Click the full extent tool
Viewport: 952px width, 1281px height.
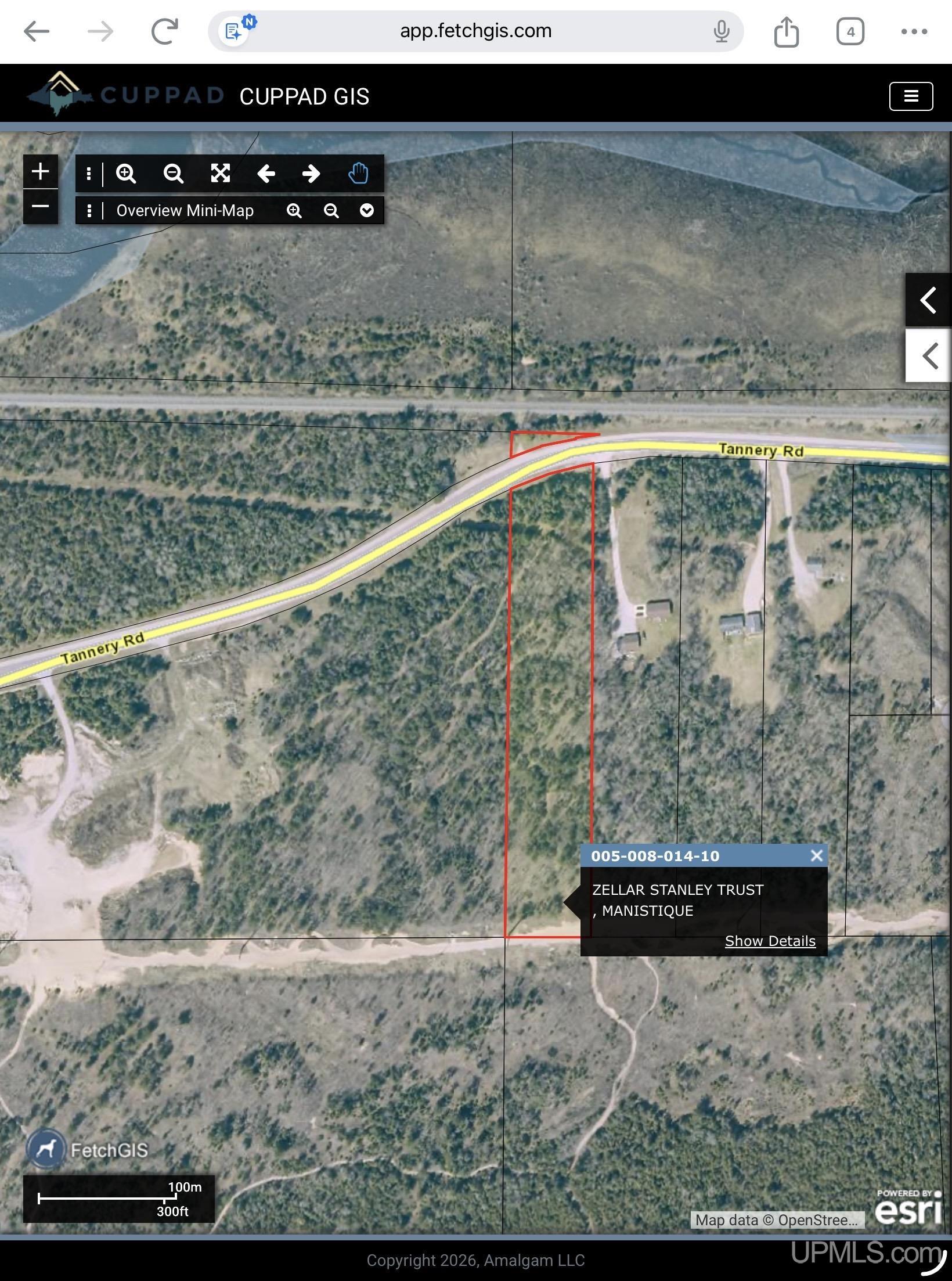[220, 173]
